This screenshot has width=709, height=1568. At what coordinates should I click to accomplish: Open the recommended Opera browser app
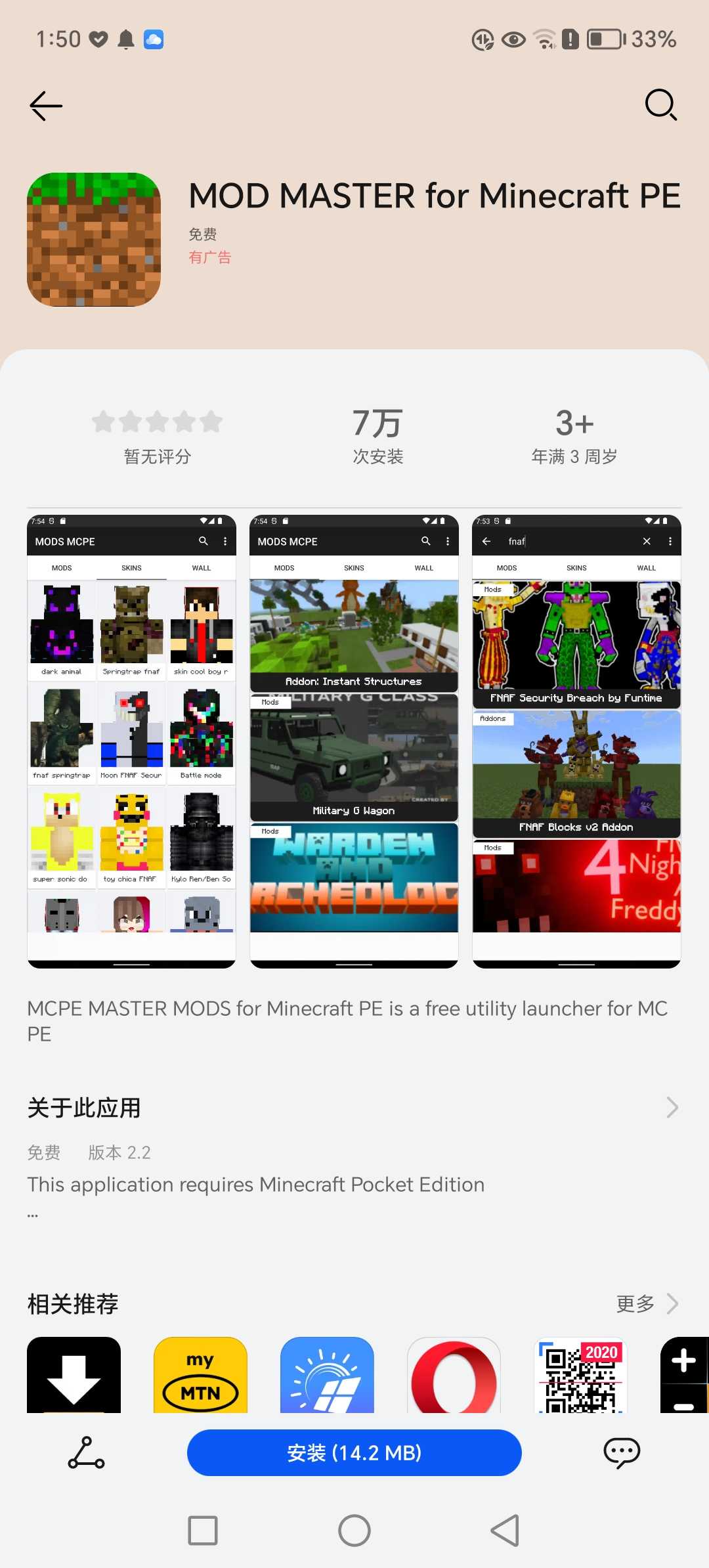pos(454,1375)
